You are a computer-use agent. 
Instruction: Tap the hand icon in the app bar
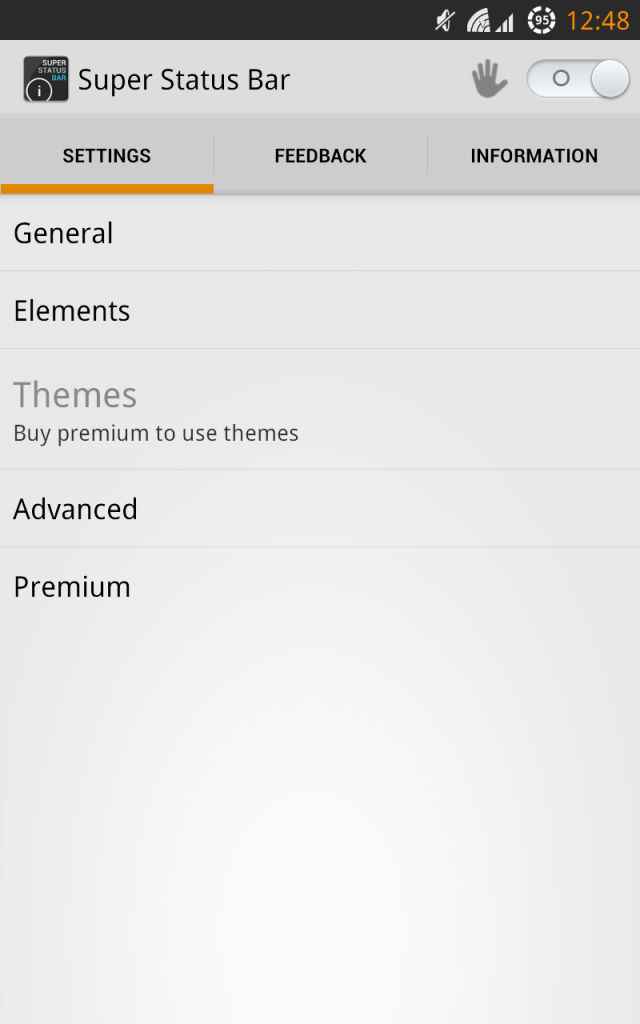(489, 79)
